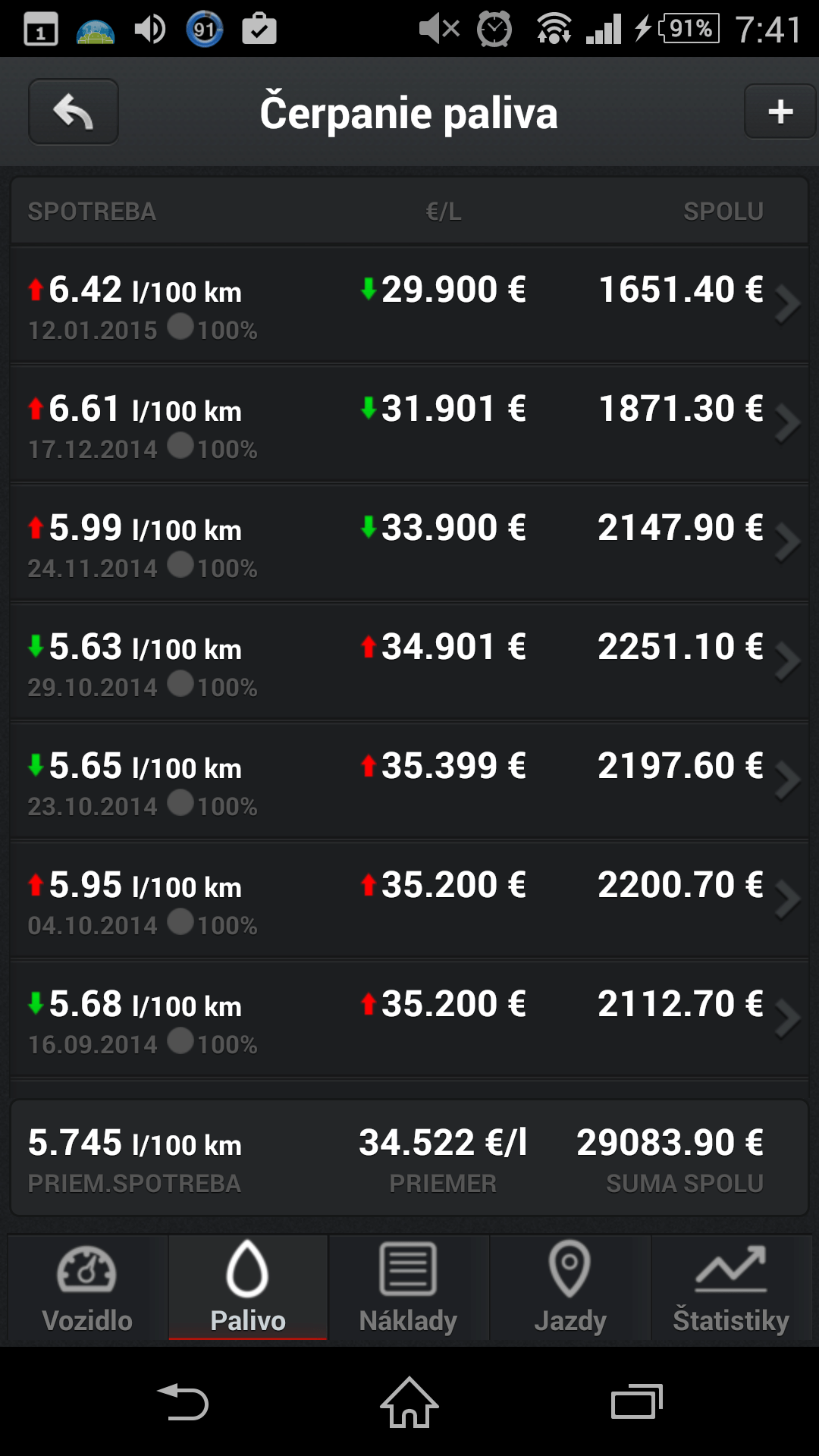Image resolution: width=819 pixels, height=1456 pixels.
Task: Open the 04.10.2014 refuel entry
Action: click(409, 900)
